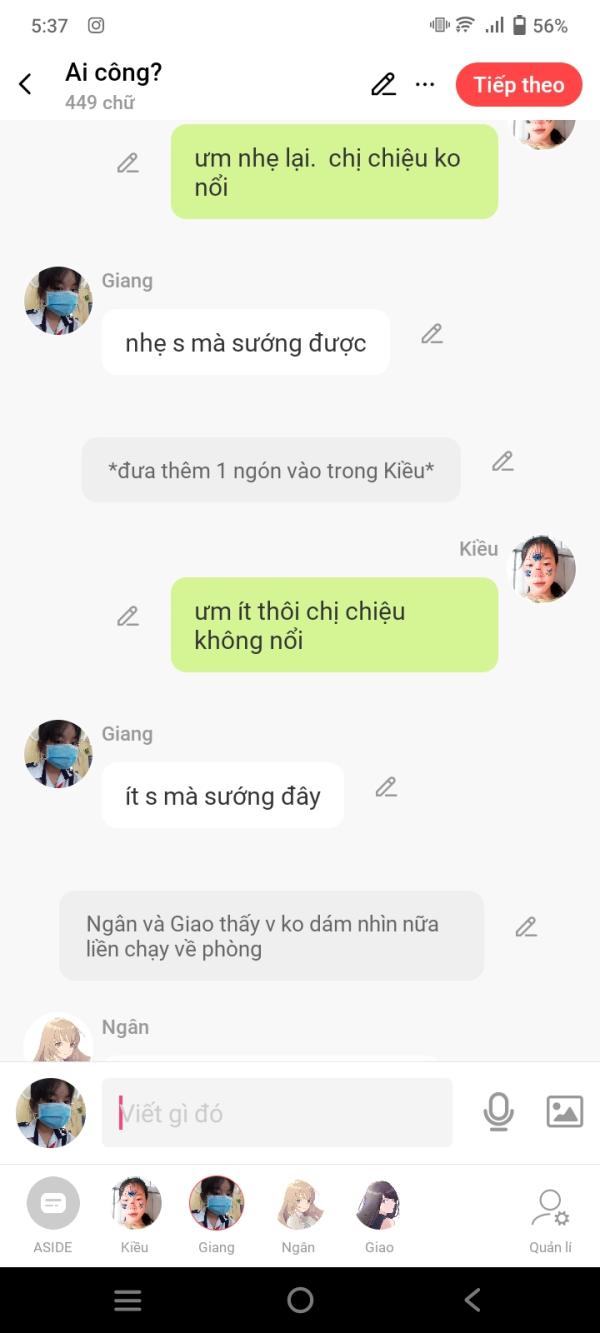Screen dimensions: 600x1333
Task: Choose Giao as the speaking character
Action: coord(379,1215)
